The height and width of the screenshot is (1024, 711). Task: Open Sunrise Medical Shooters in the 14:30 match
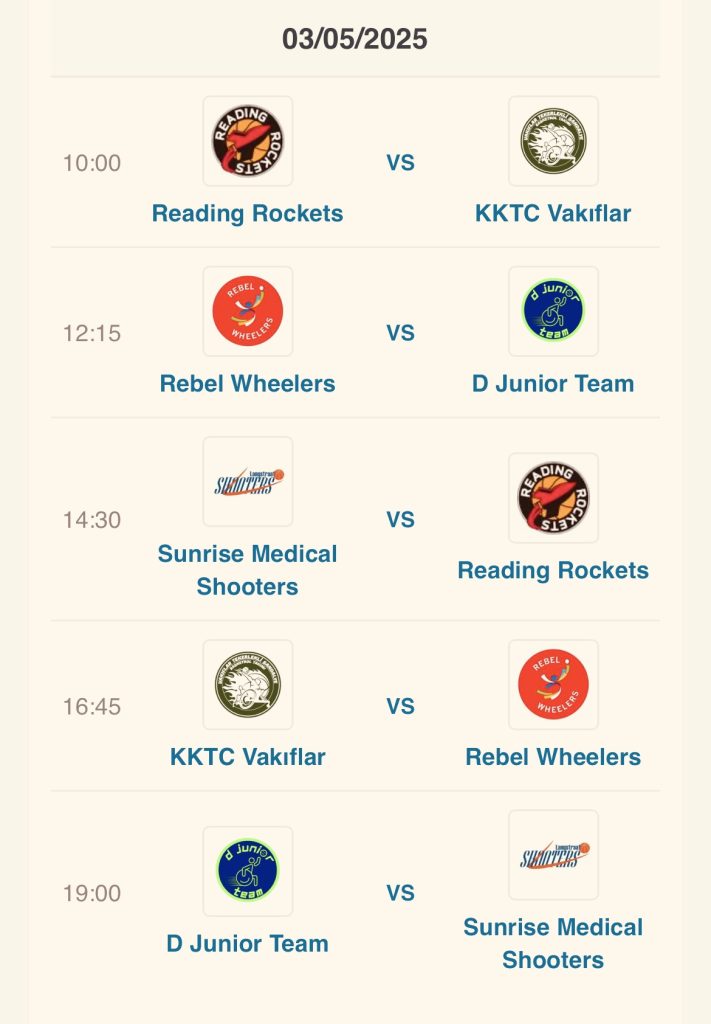click(247, 569)
